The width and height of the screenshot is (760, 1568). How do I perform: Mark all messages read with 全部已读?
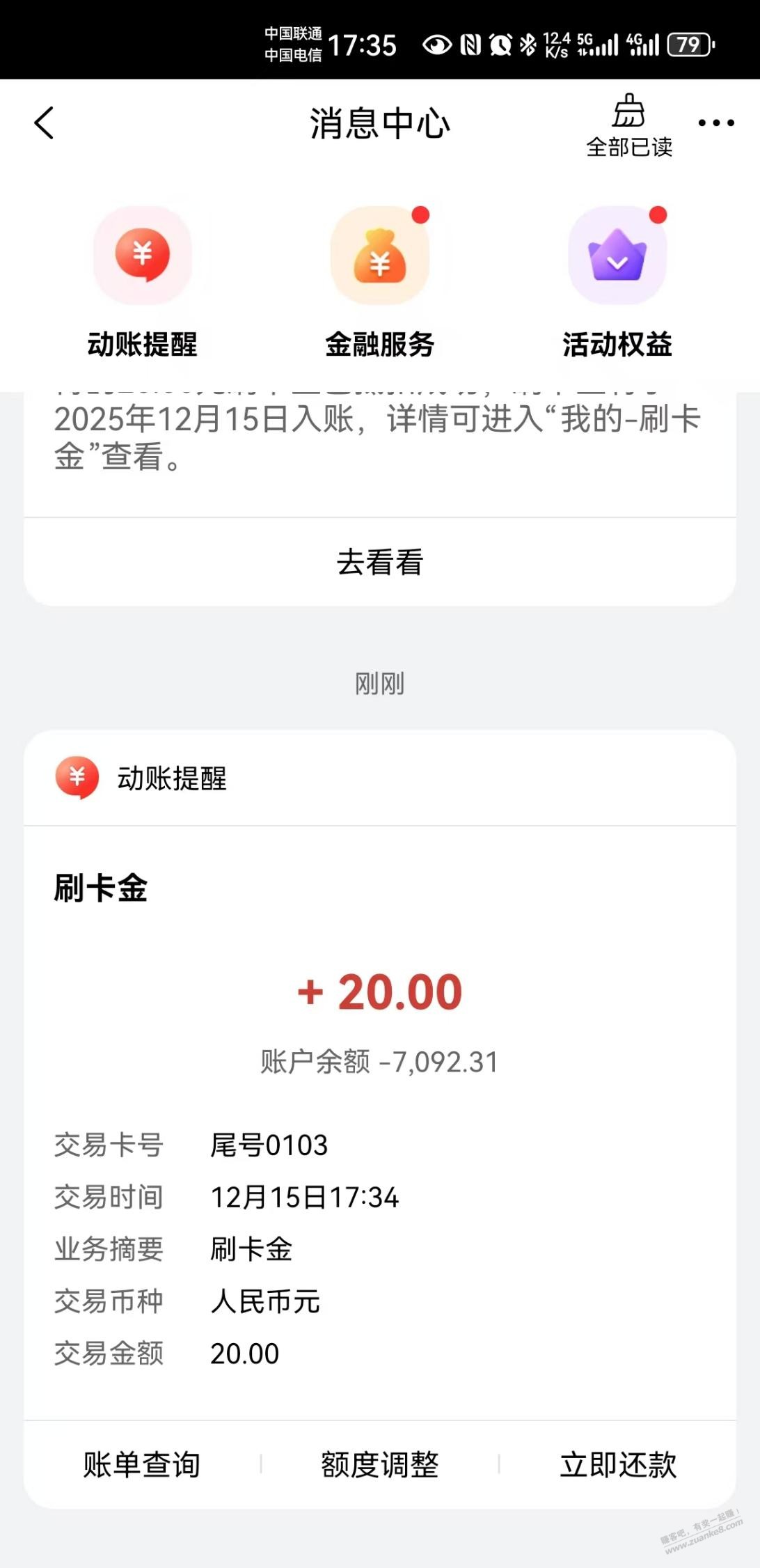[629, 127]
